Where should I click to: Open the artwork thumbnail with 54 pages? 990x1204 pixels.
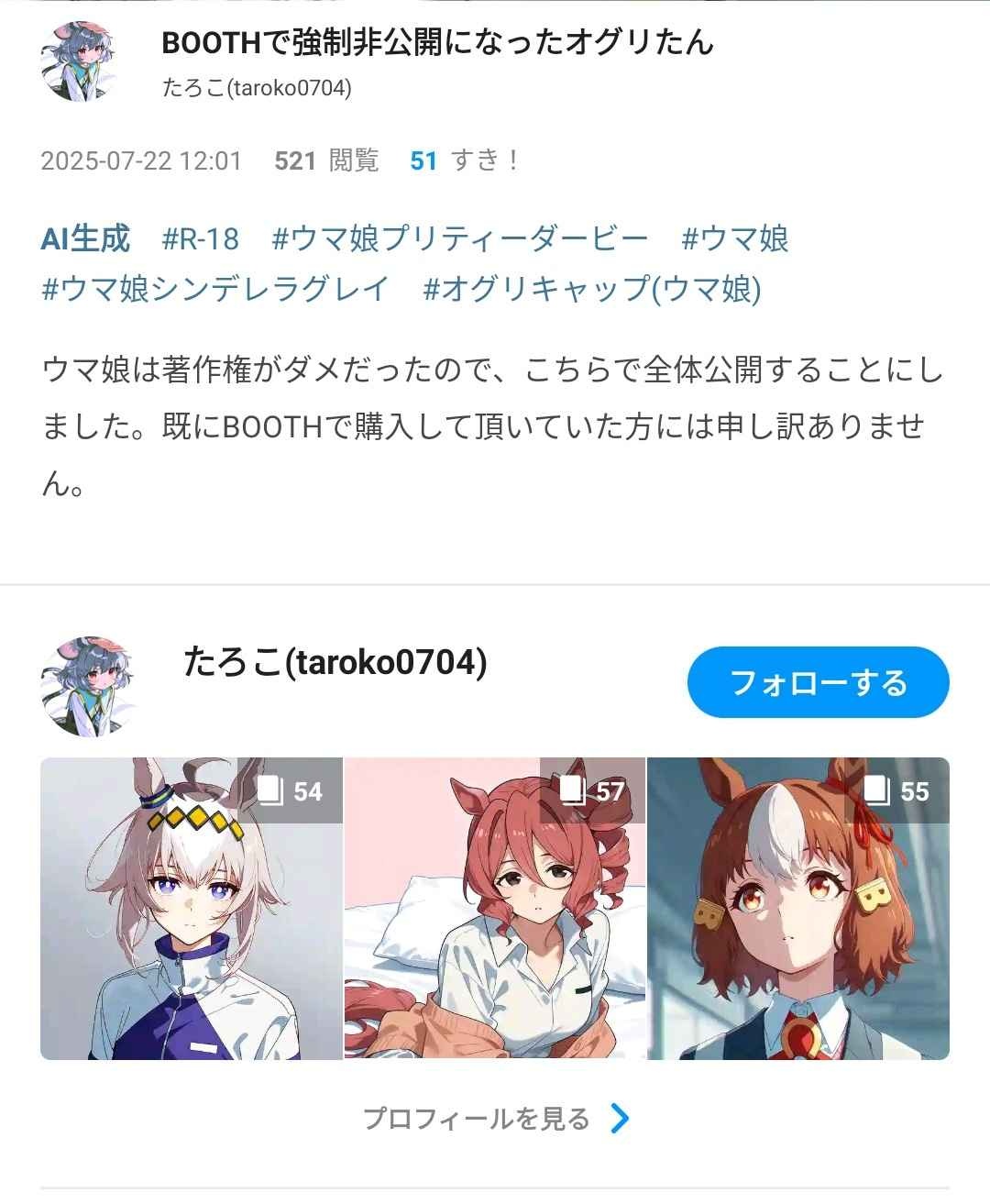tap(191, 909)
